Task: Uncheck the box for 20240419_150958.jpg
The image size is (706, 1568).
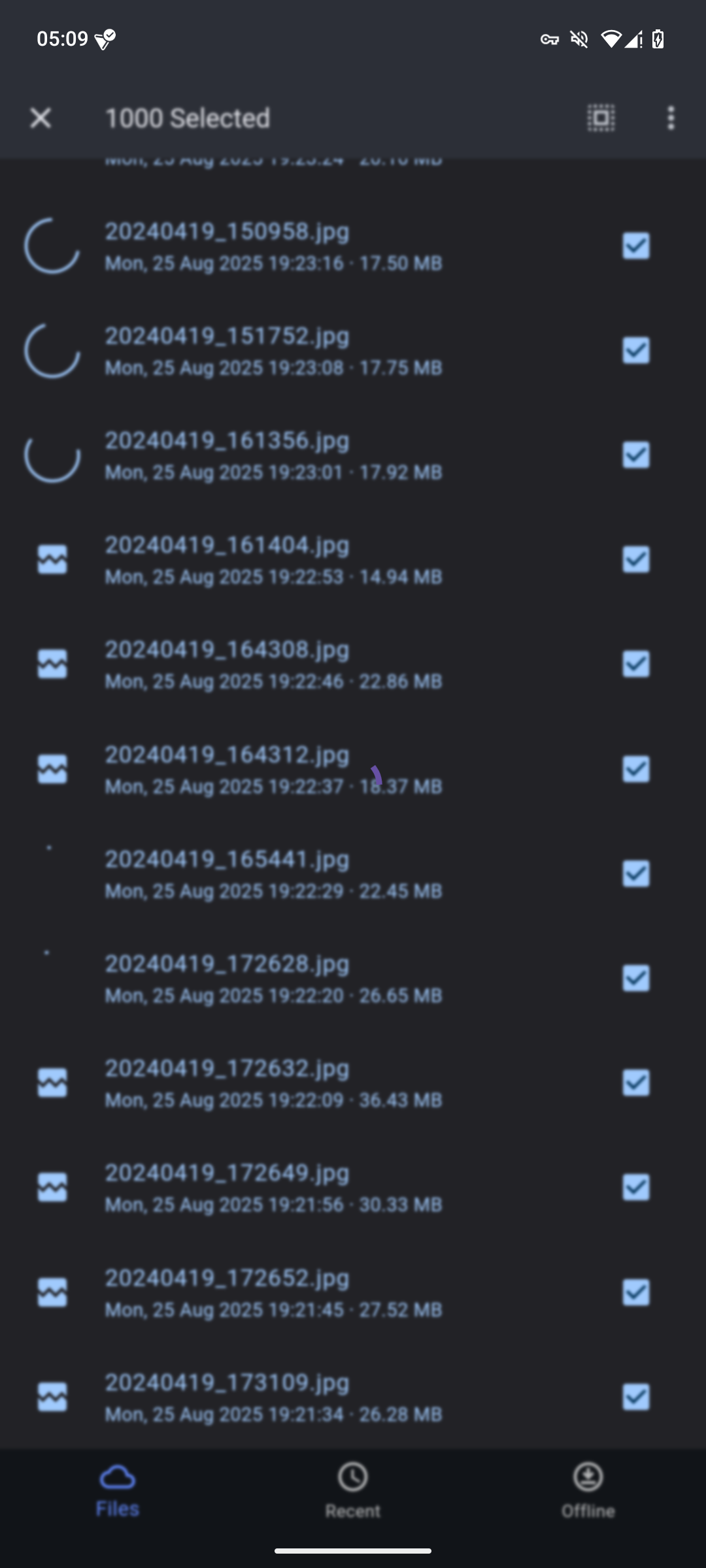Action: pos(635,246)
